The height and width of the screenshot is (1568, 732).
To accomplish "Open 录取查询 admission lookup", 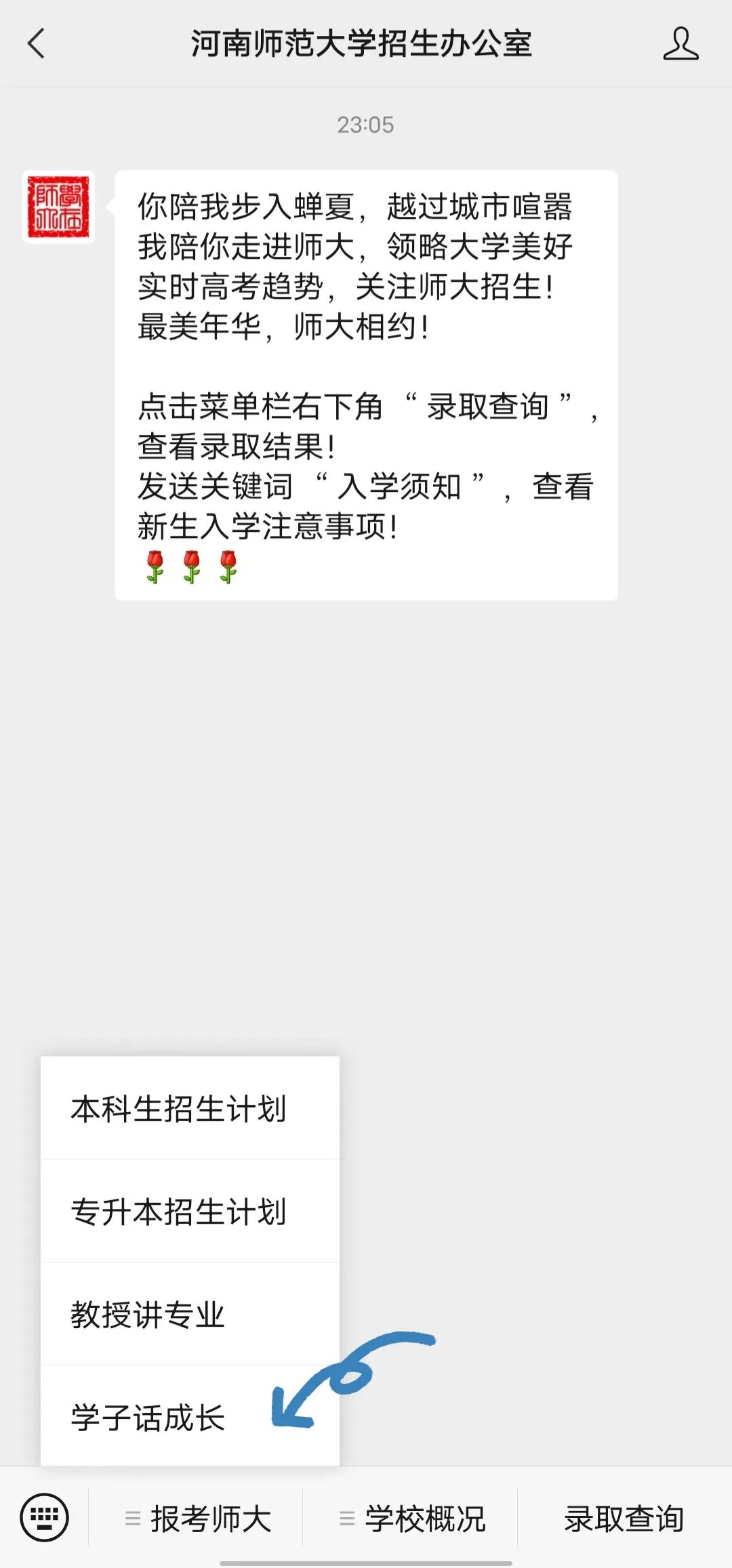I will pos(624,1518).
